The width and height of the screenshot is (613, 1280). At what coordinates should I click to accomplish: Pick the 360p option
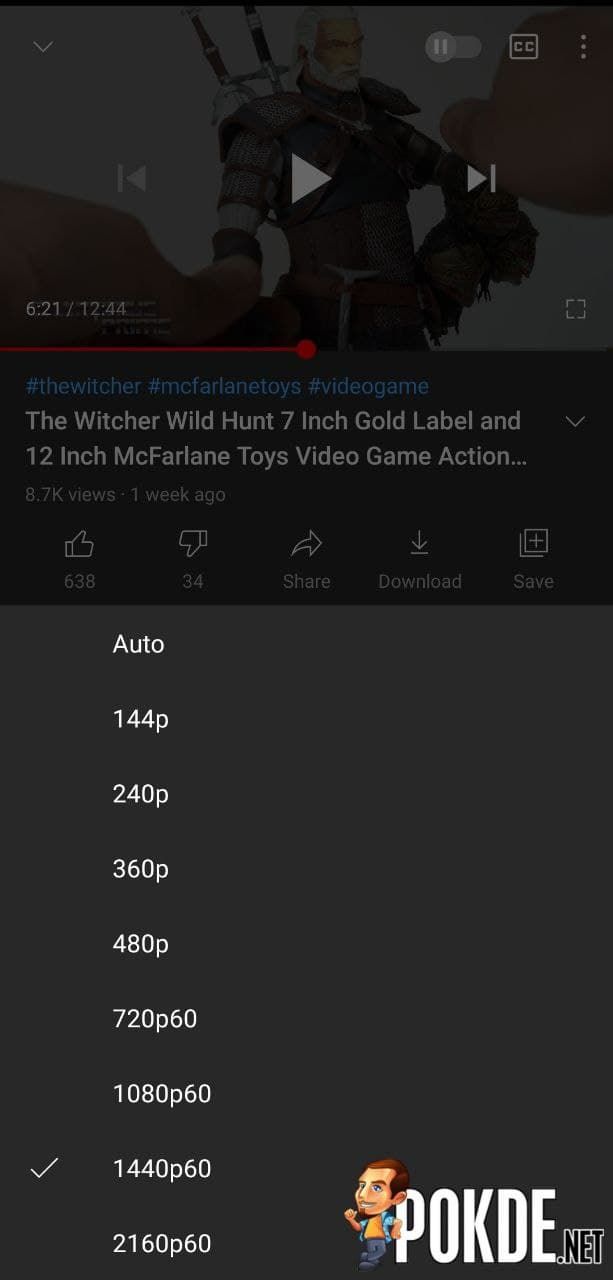click(306, 869)
